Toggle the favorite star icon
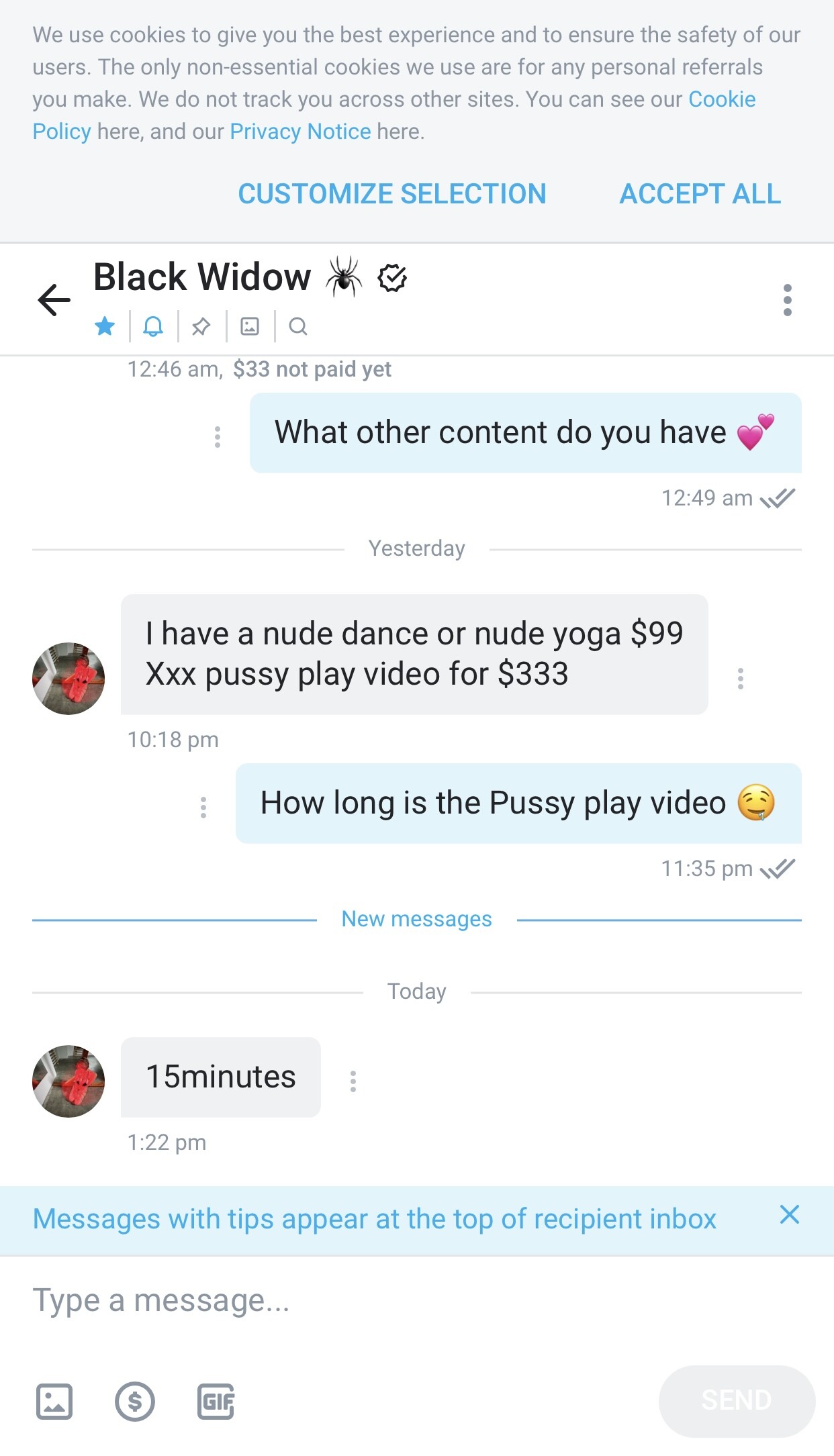Image resolution: width=834 pixels, height=1456 pixels. coord(105,327)
